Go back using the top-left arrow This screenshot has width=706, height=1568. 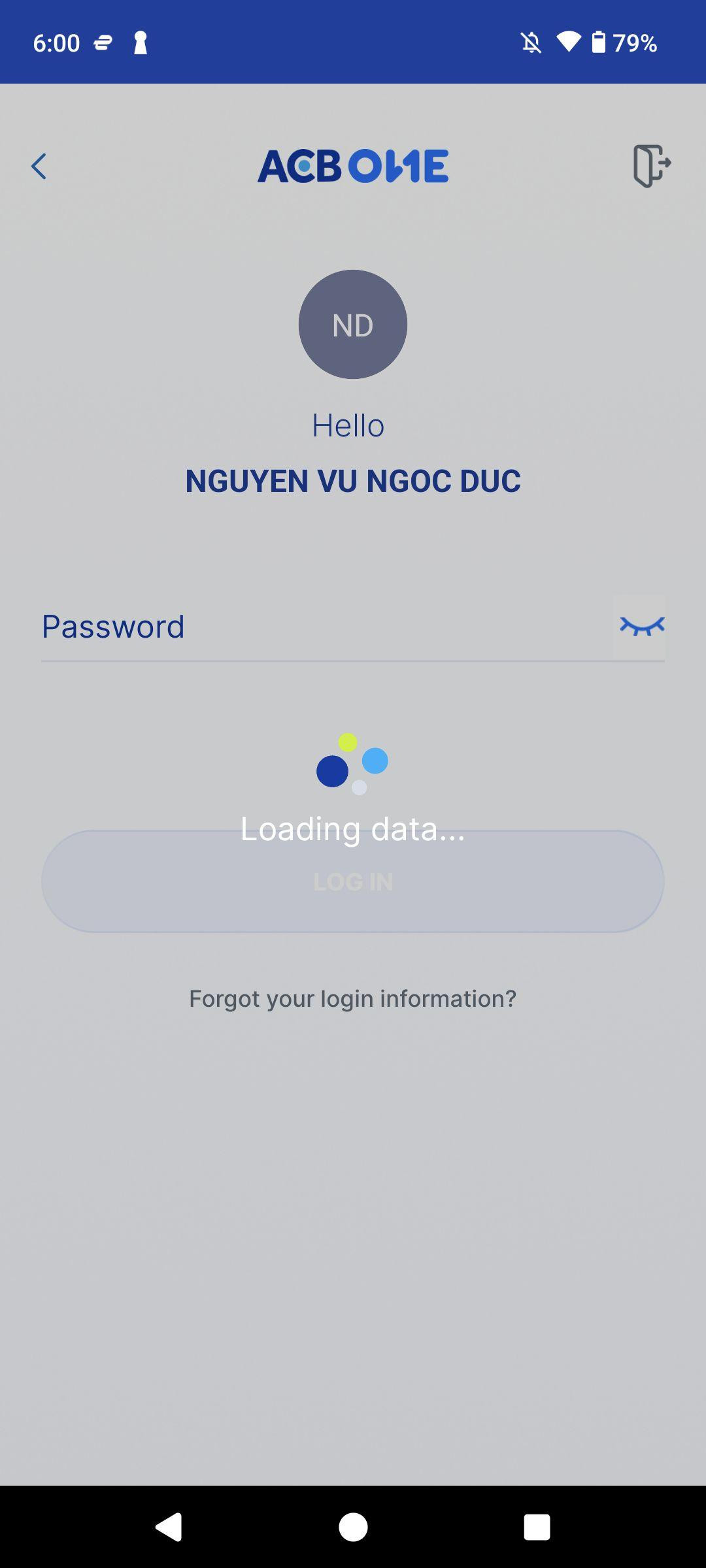coord(39,167)
